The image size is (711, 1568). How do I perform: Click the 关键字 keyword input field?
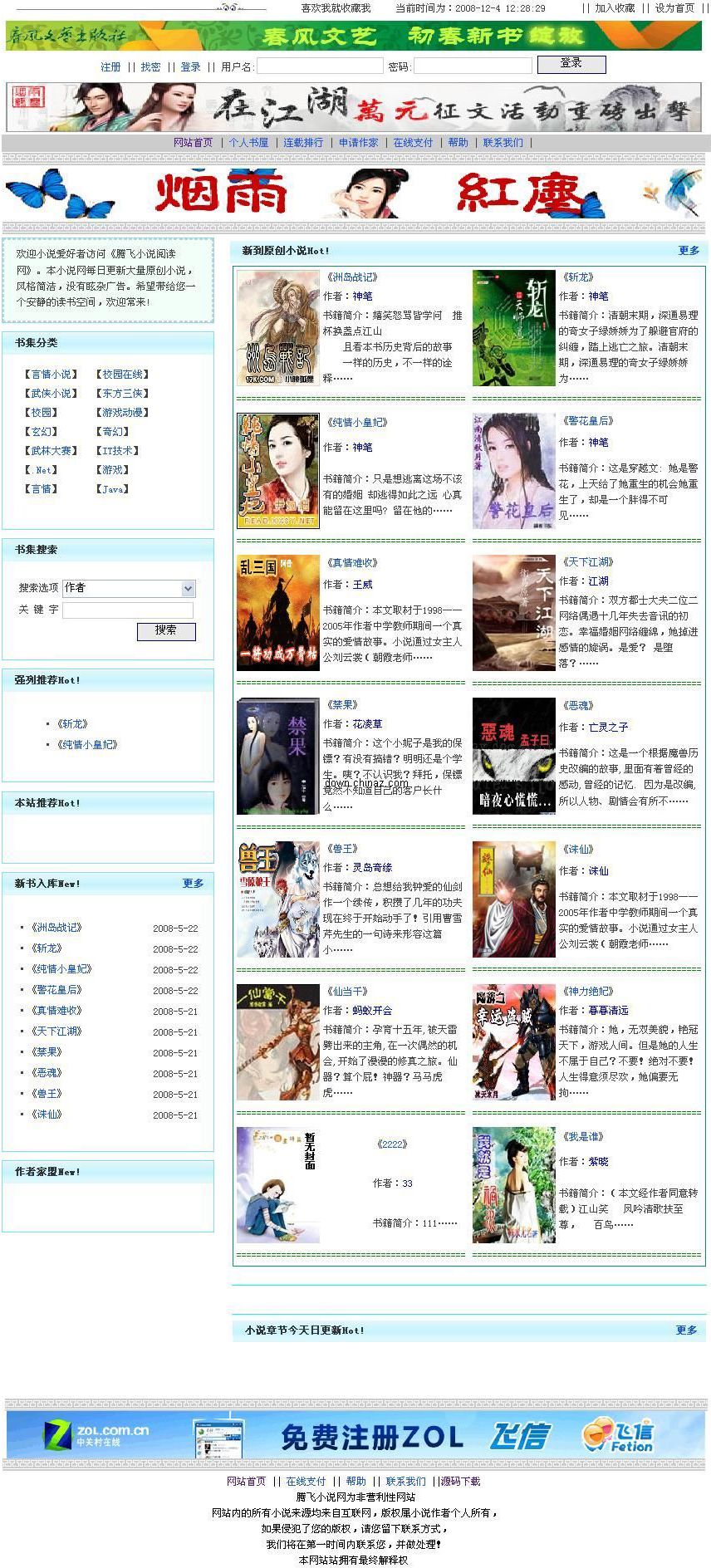pos(128,610)
